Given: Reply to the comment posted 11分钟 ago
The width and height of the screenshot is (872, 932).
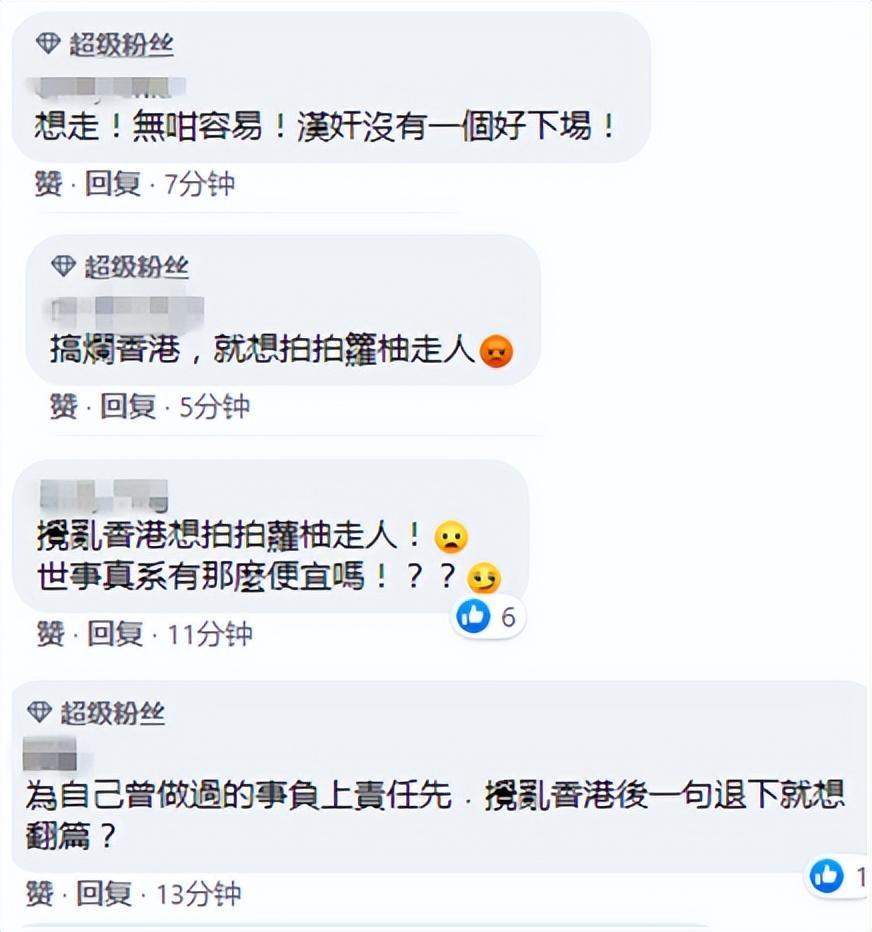Looking at the screenshot, I should click(114, 634).
